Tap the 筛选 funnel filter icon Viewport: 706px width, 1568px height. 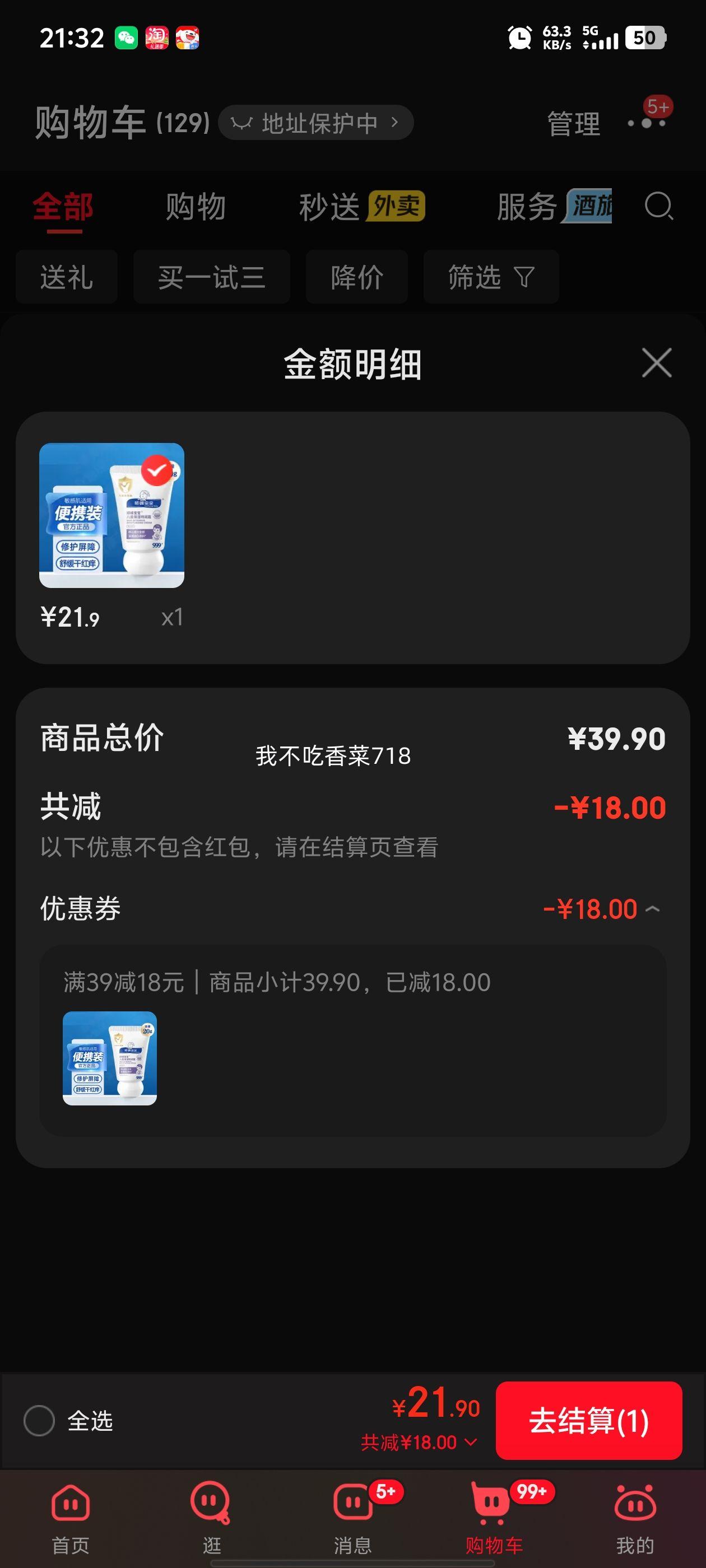tap(524, 278)
